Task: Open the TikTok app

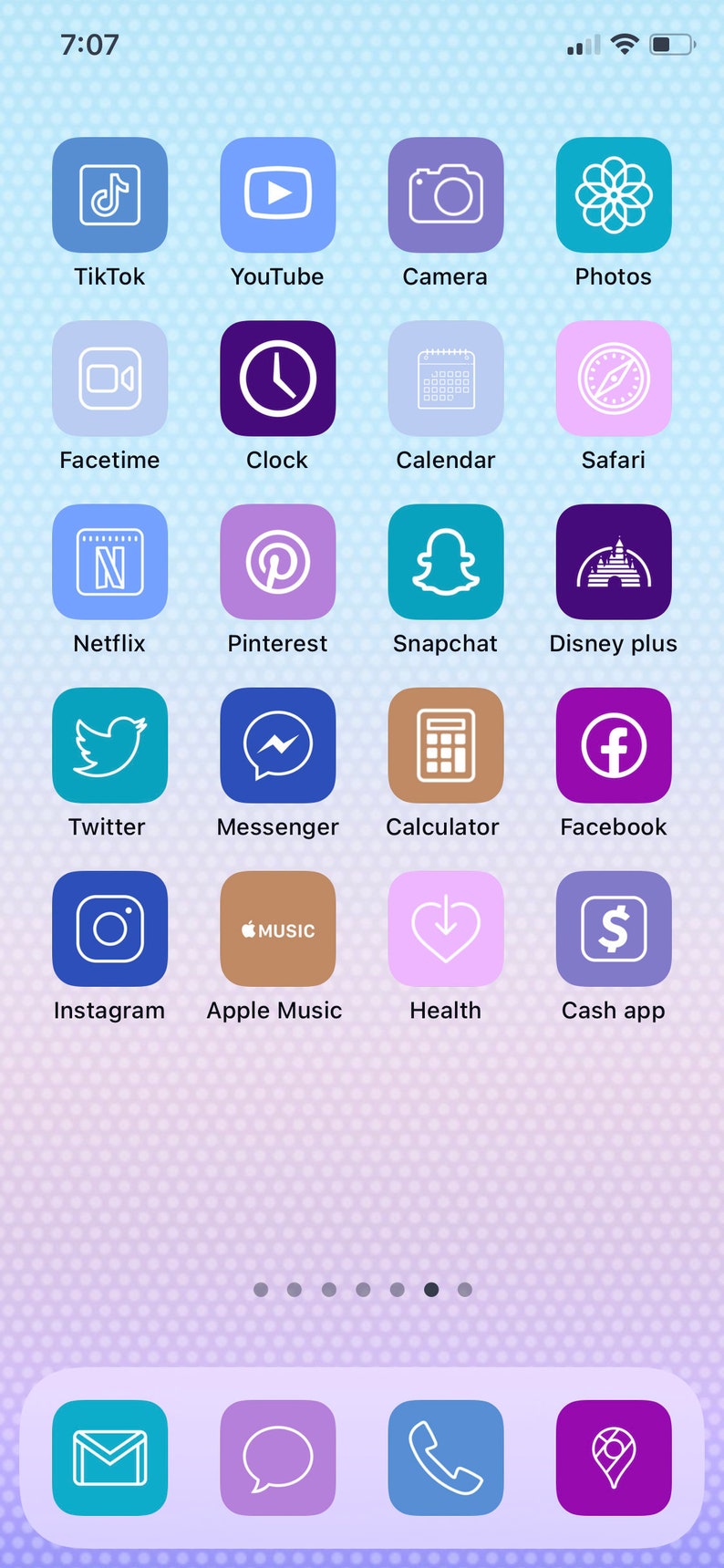Action: coord(109,194)
